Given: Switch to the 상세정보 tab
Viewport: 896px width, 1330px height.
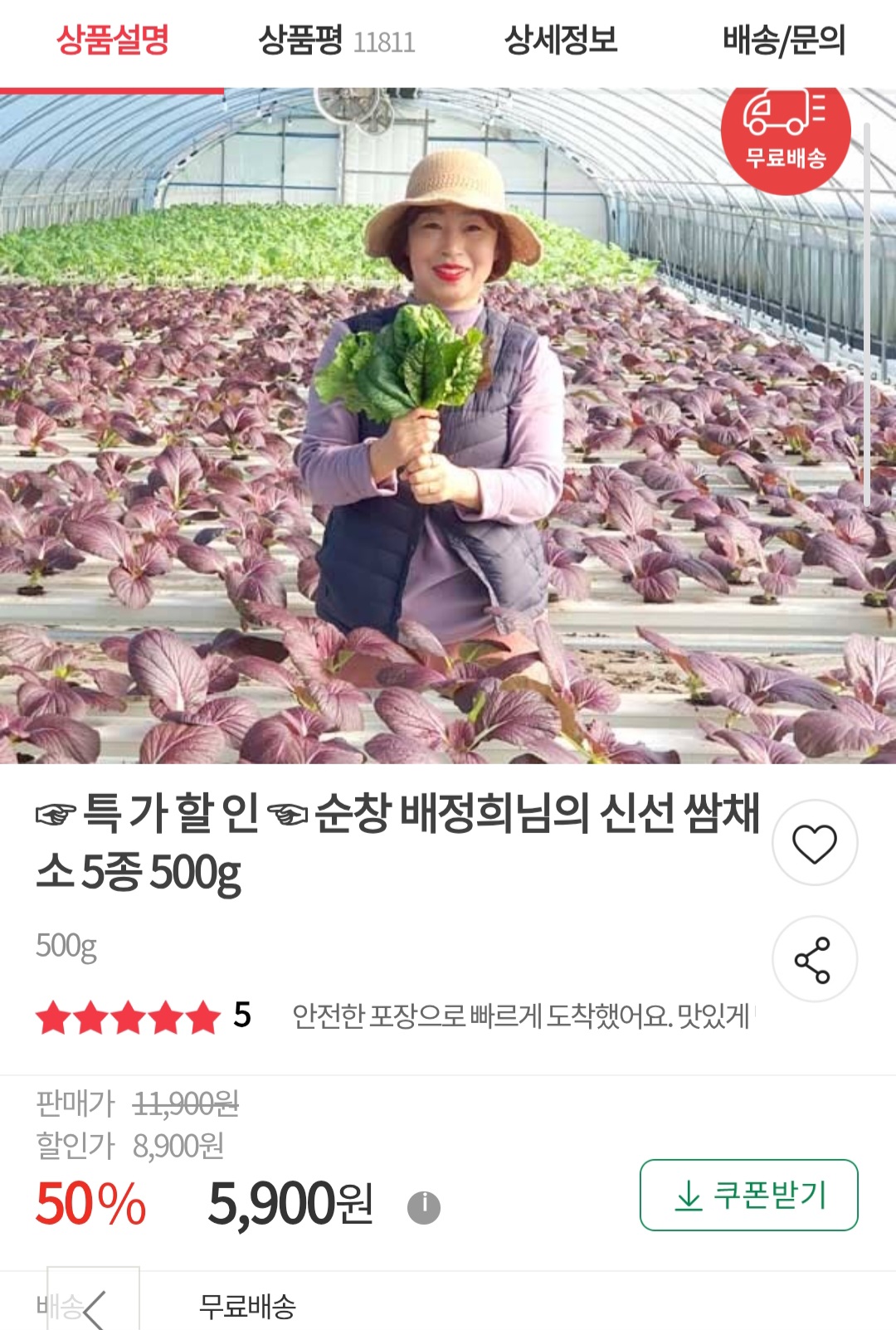Looking at the screenshot, I should pos(561,40).
